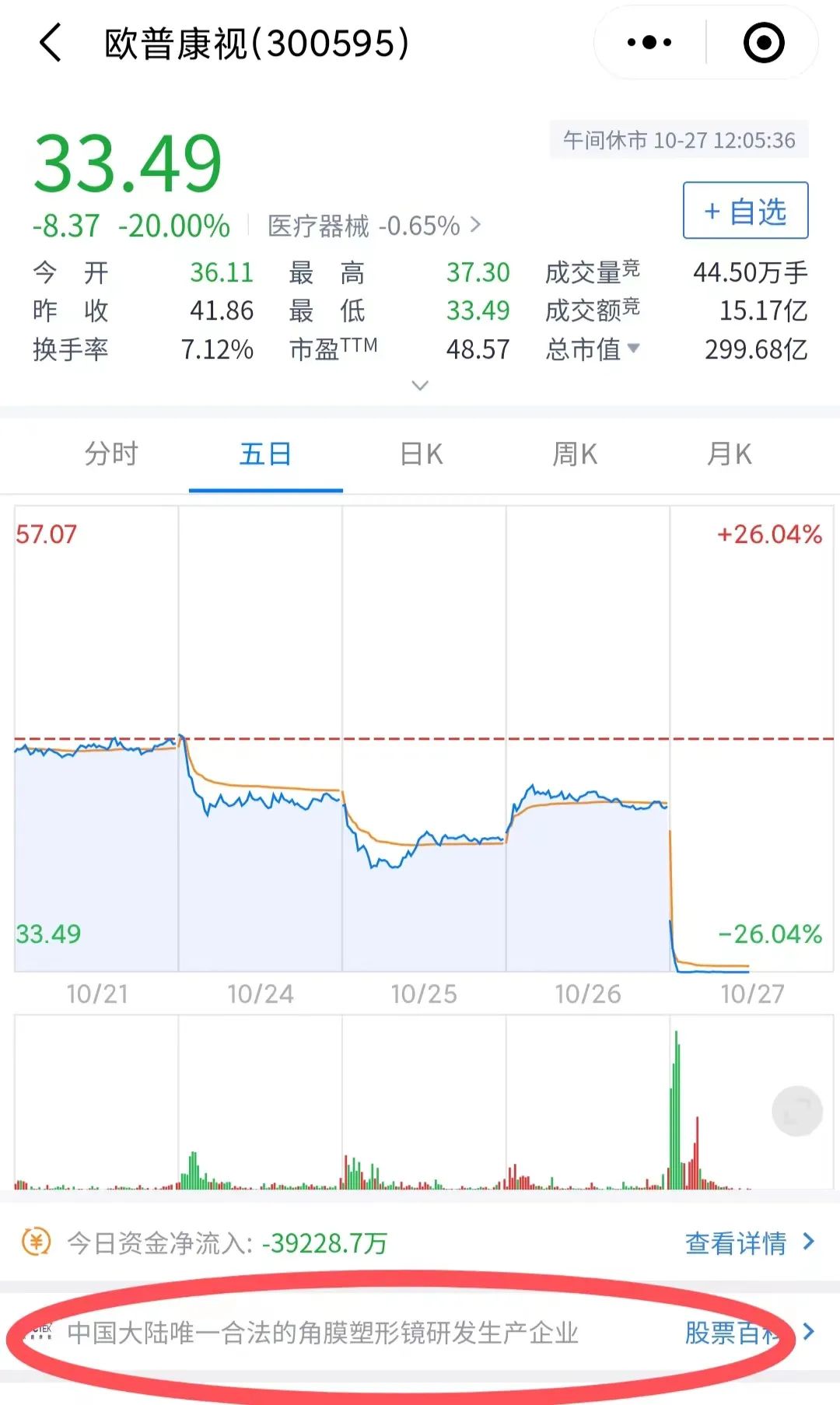View the 月K chart

pyautogui.click(x=729, y=454)
